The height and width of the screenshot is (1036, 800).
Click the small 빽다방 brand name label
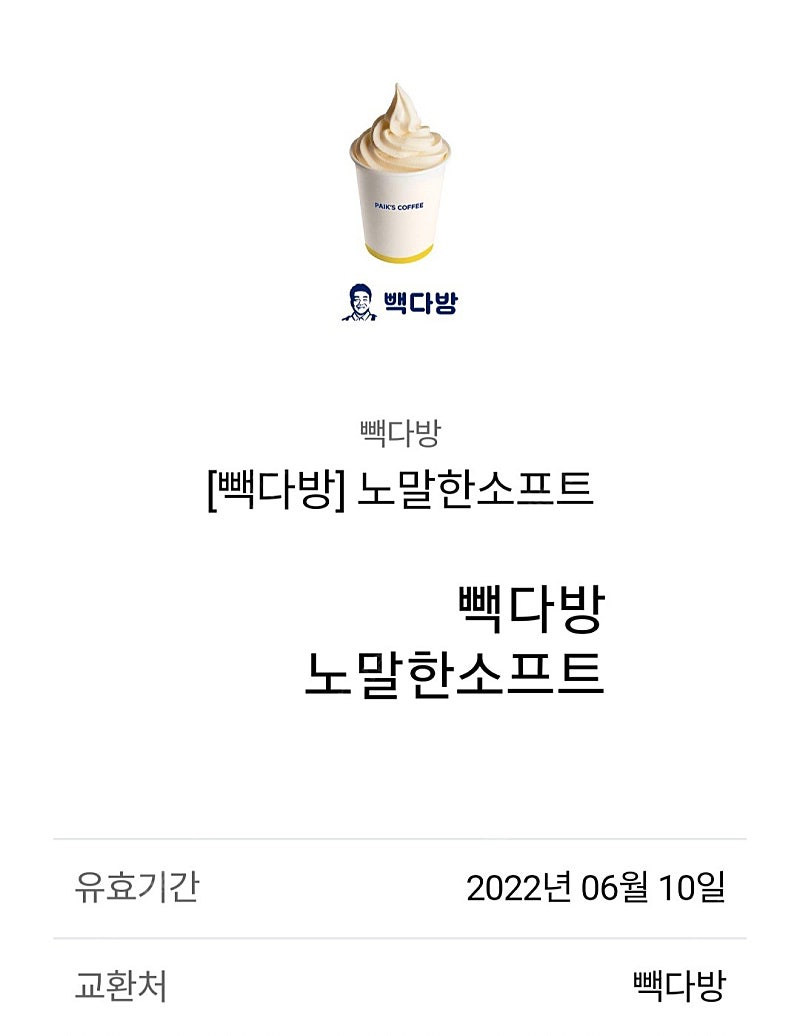pos(400,430)
